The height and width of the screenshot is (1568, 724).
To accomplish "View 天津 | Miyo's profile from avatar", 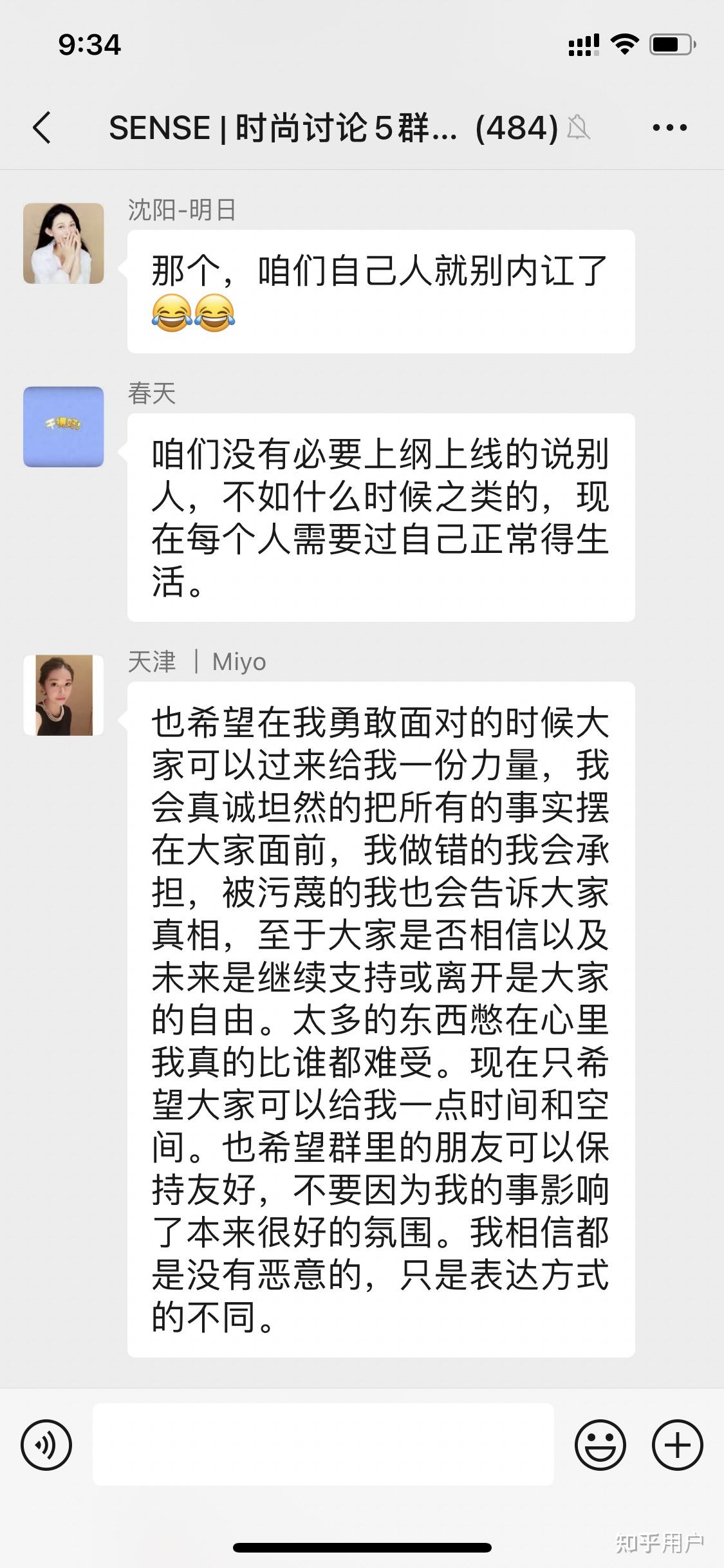I will pos(64,695).
